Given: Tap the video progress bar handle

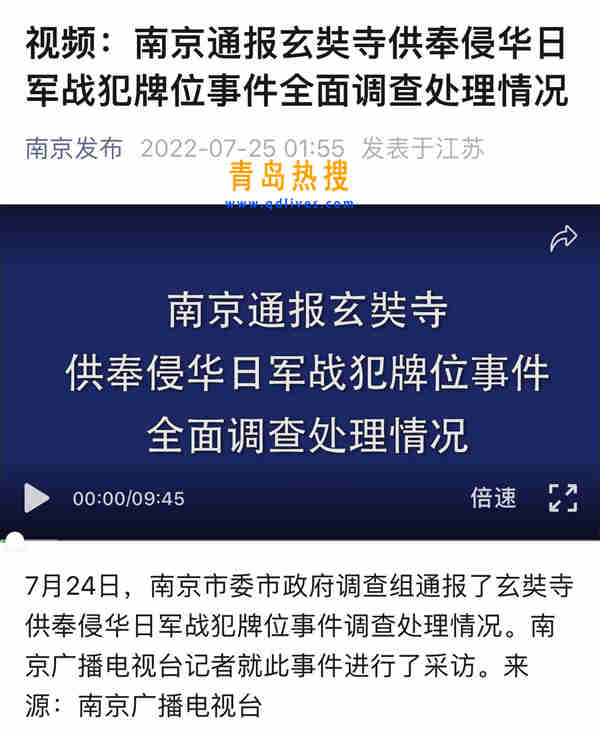Looking at the screenshot, I should (14, 541).
